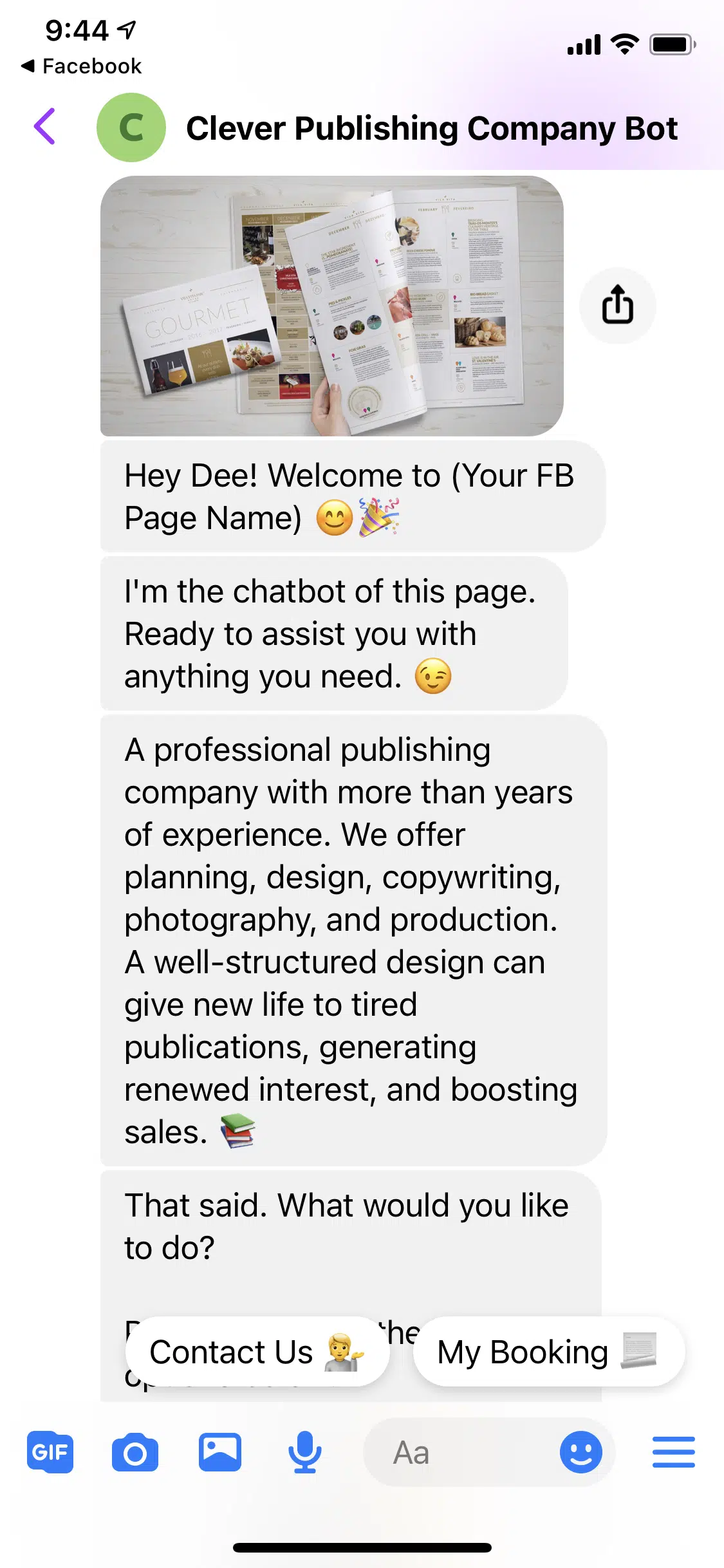Open photo gallery picker
This screenshot has height=1568, width=724.
(x=219, y=1452)
